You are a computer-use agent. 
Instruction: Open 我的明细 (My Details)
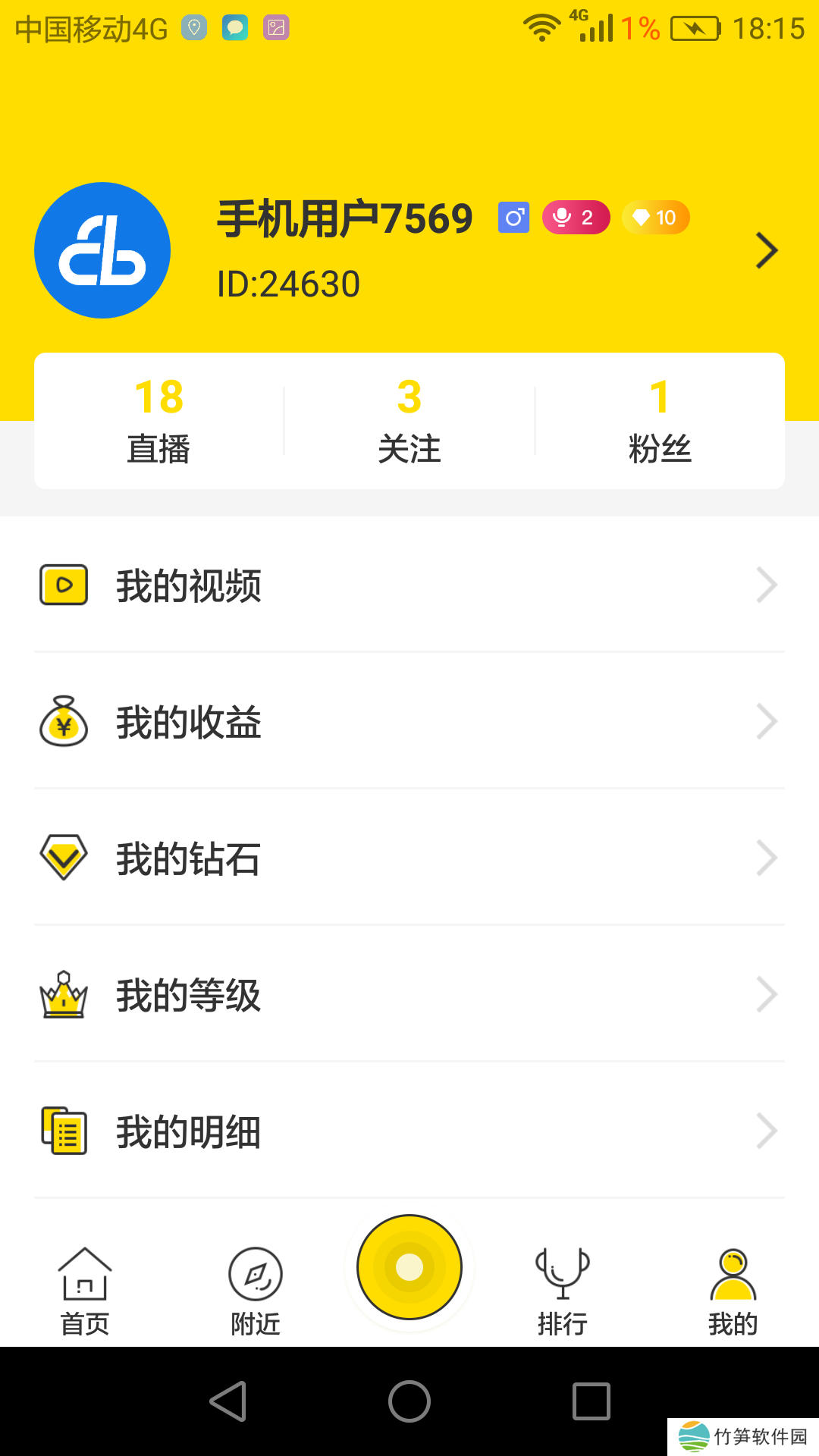[409, 1131]
